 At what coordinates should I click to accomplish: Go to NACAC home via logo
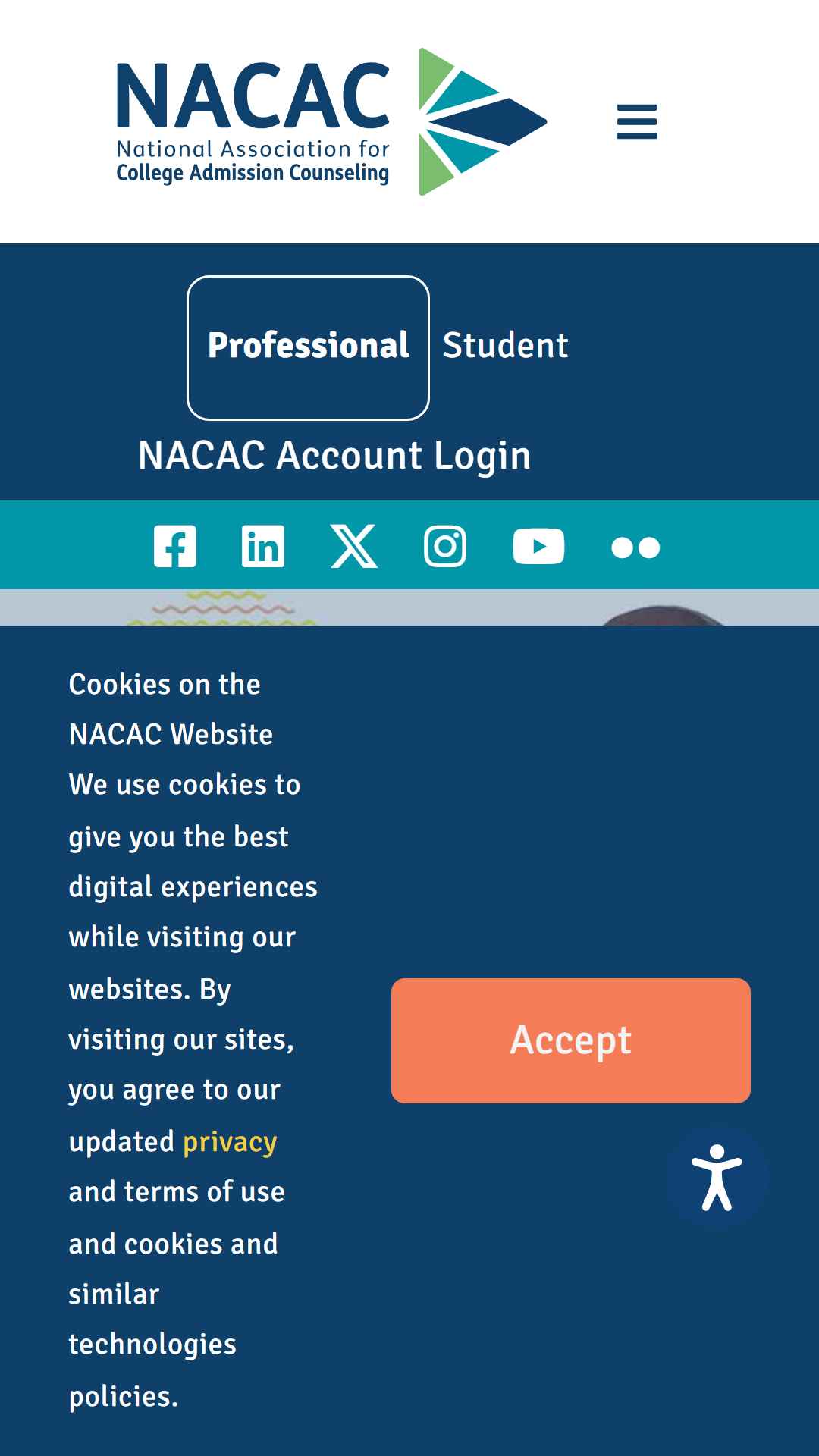(331, 121)
